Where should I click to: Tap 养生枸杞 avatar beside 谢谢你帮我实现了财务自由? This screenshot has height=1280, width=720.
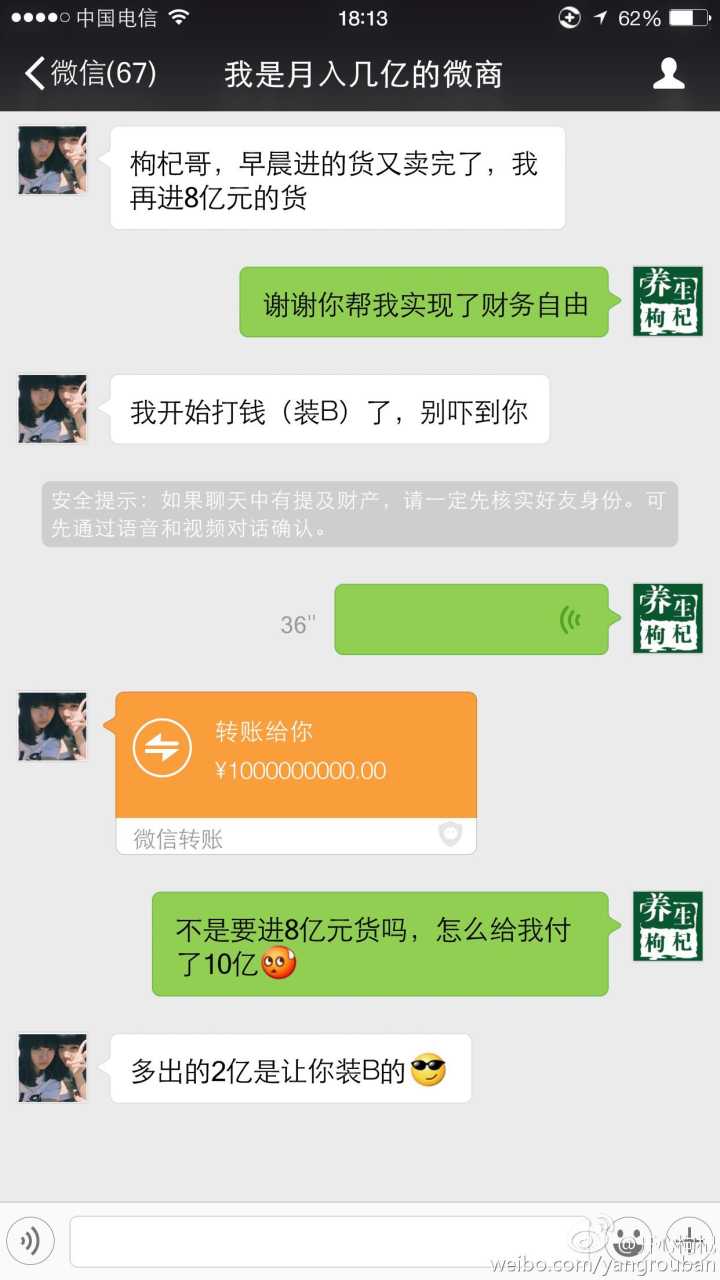tap(668, 302)
